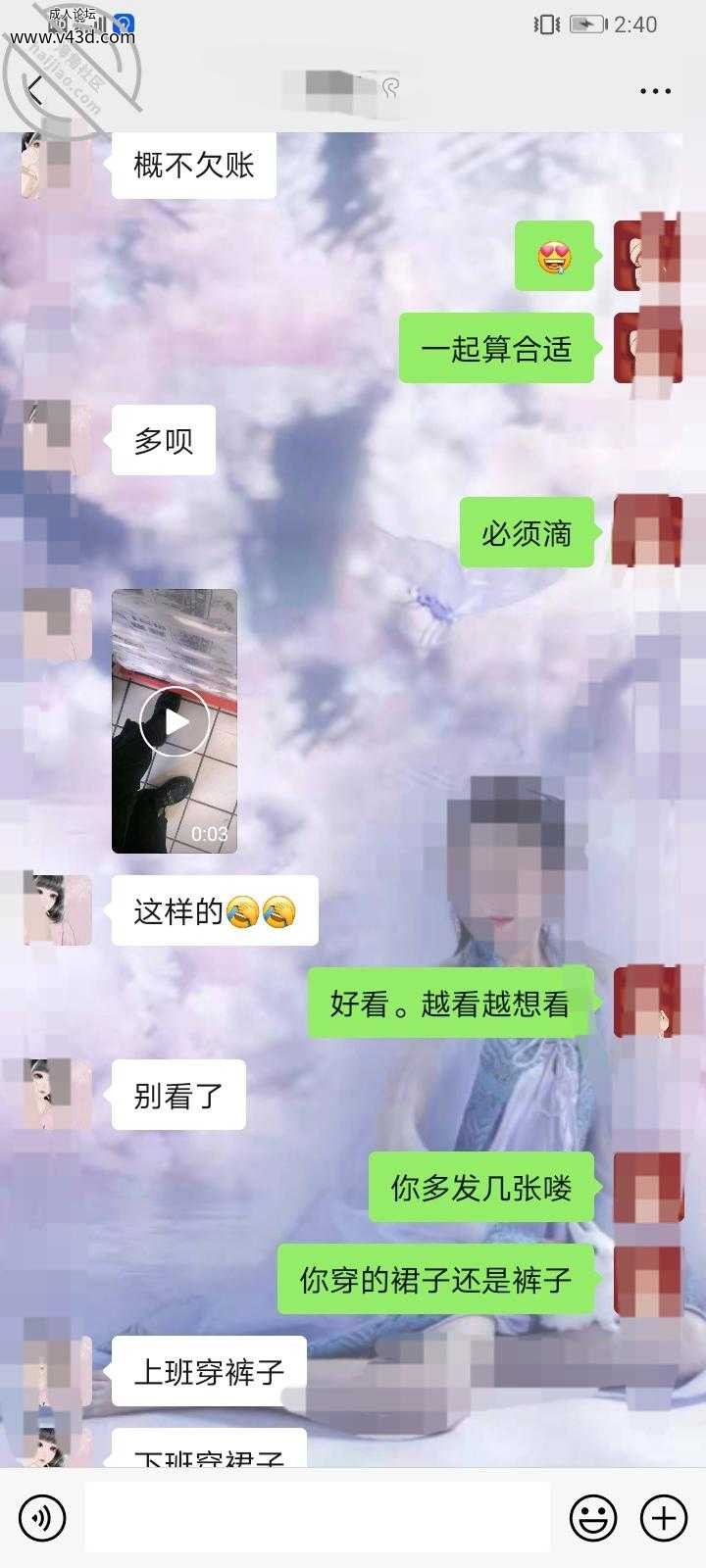The height and width of the screenshot is (1568, 706).
Task: Switch to voice message input
Action: coord(42,1518)
